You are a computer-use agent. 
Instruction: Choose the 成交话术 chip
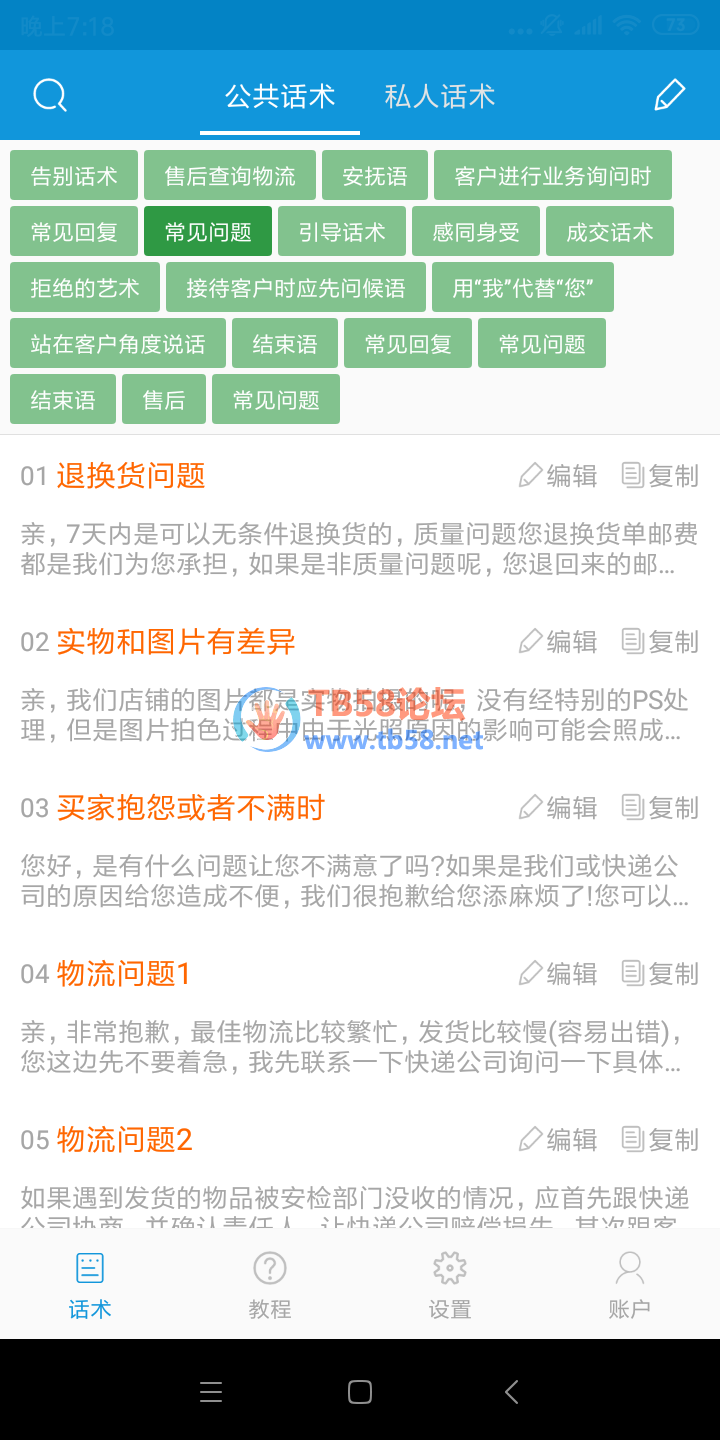(x=610, y=232)
